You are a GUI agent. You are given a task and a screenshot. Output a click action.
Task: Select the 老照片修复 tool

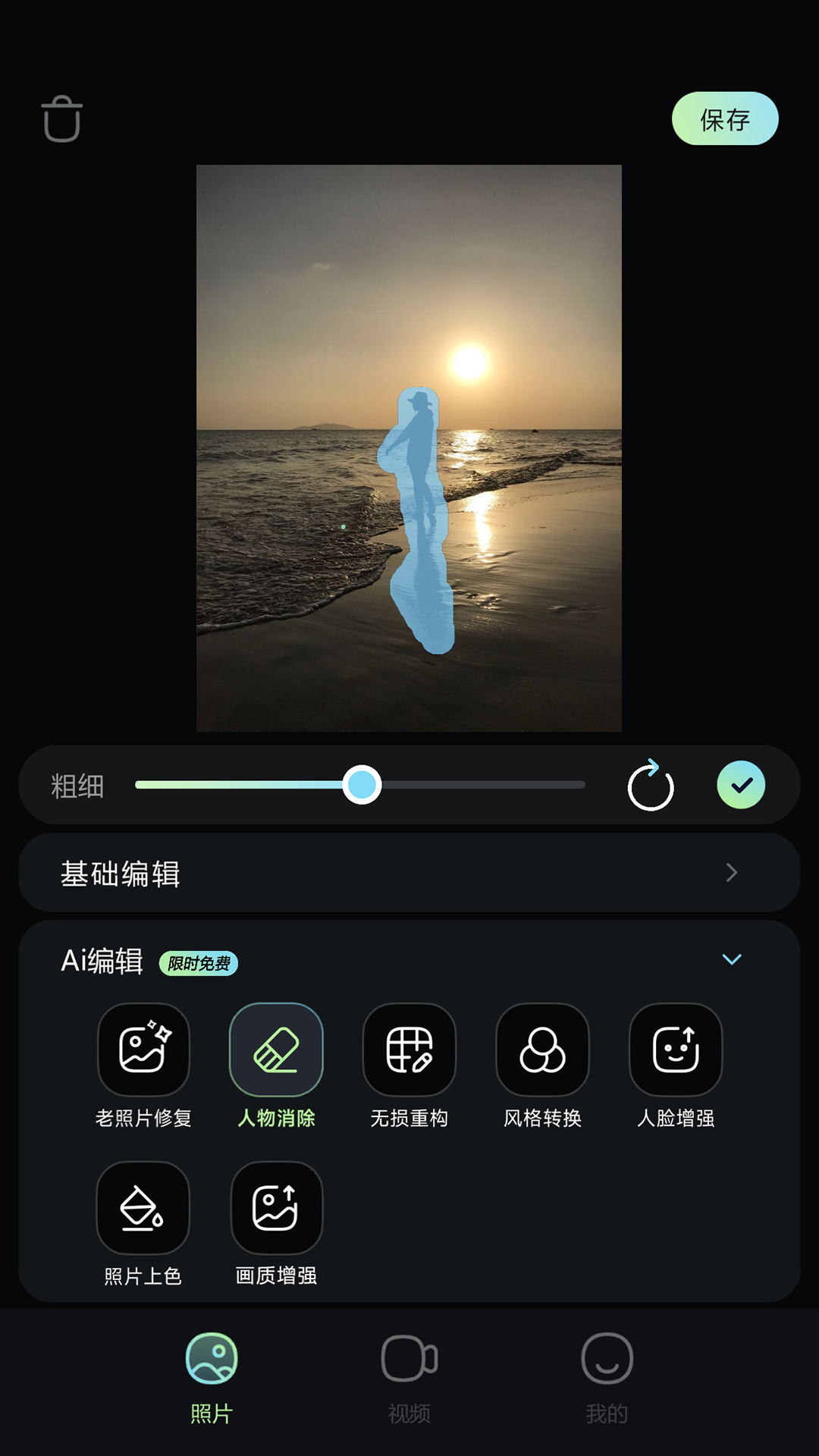coord(143,1066)
